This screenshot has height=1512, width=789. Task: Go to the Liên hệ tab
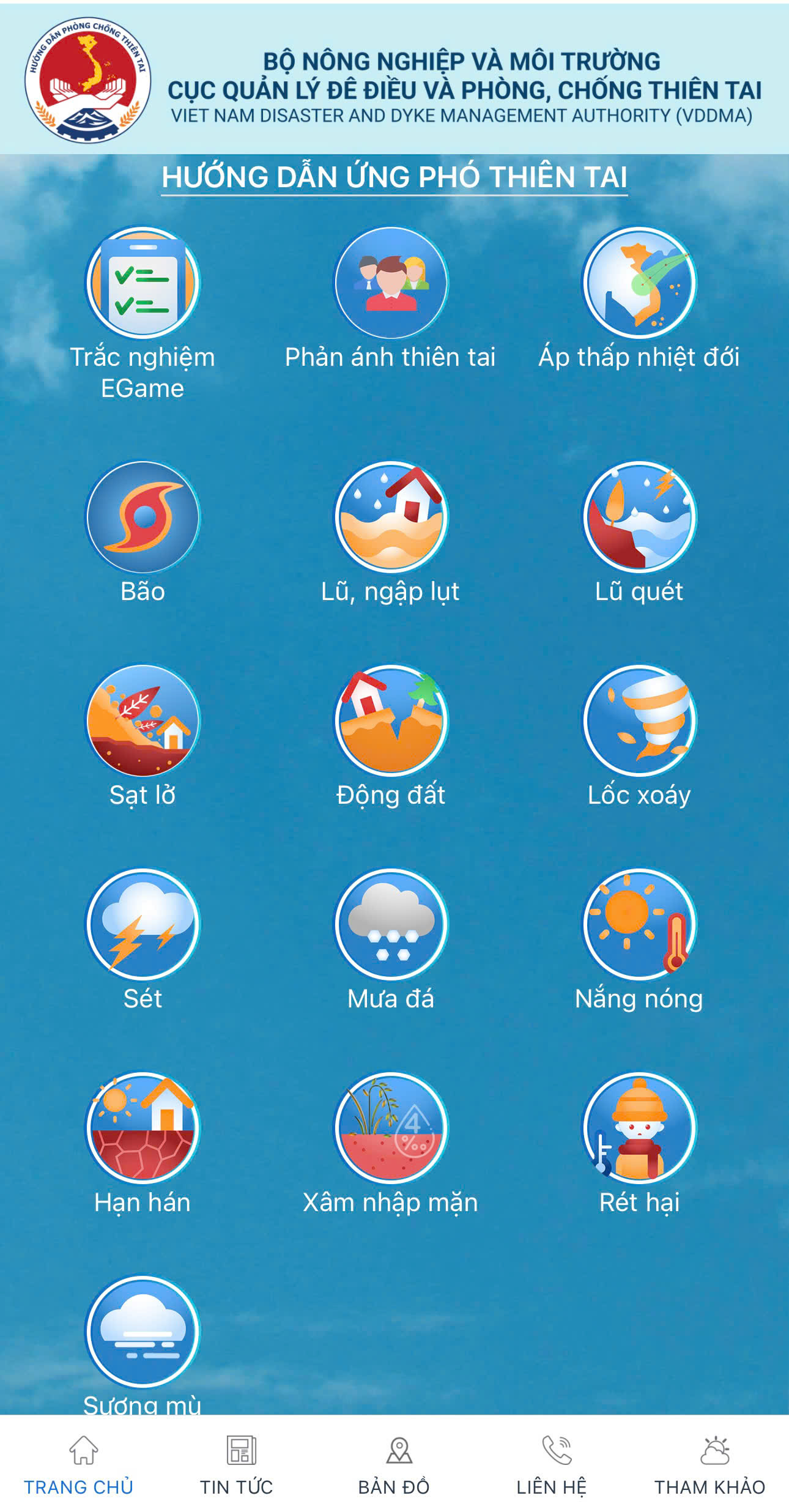[552, 1466]
